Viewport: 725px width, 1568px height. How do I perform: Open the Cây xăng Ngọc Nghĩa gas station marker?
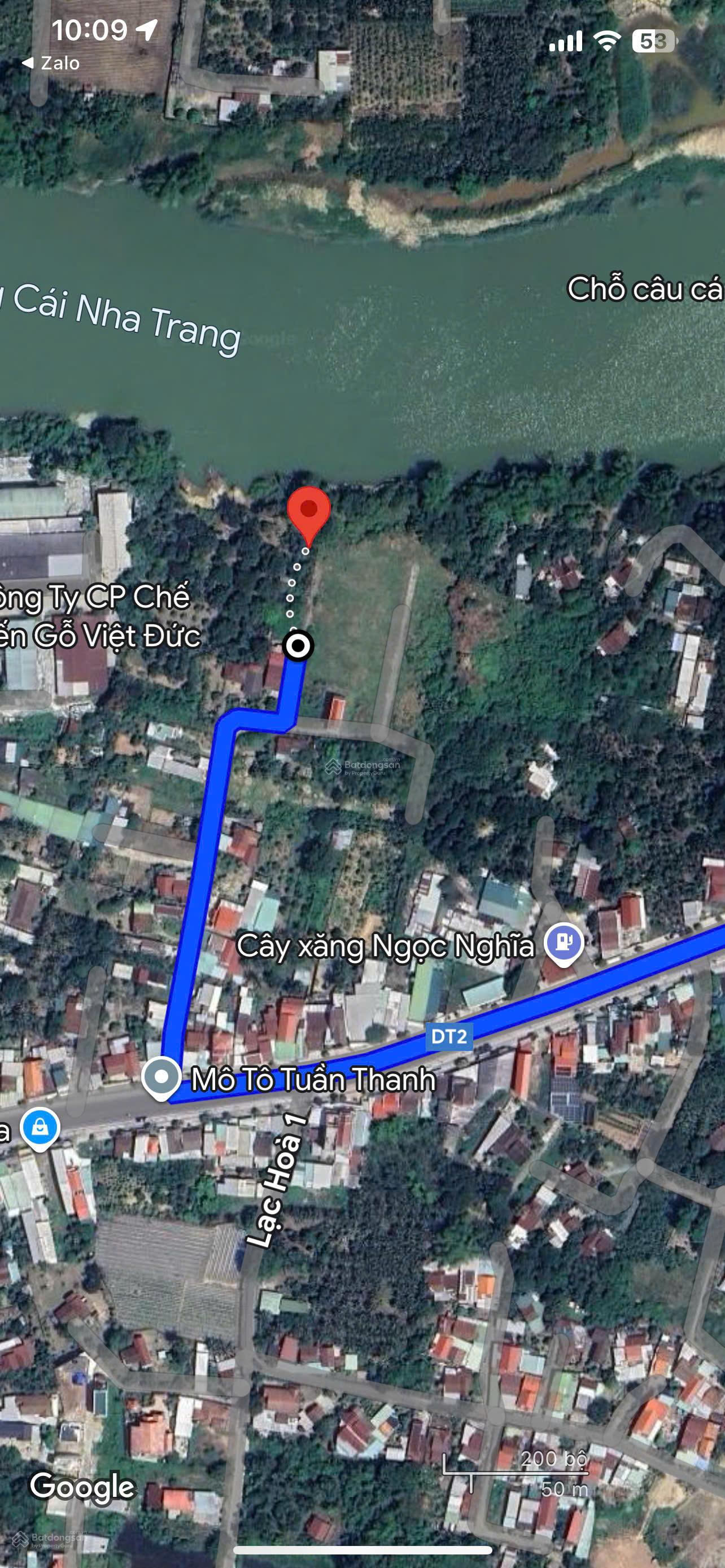564,943
